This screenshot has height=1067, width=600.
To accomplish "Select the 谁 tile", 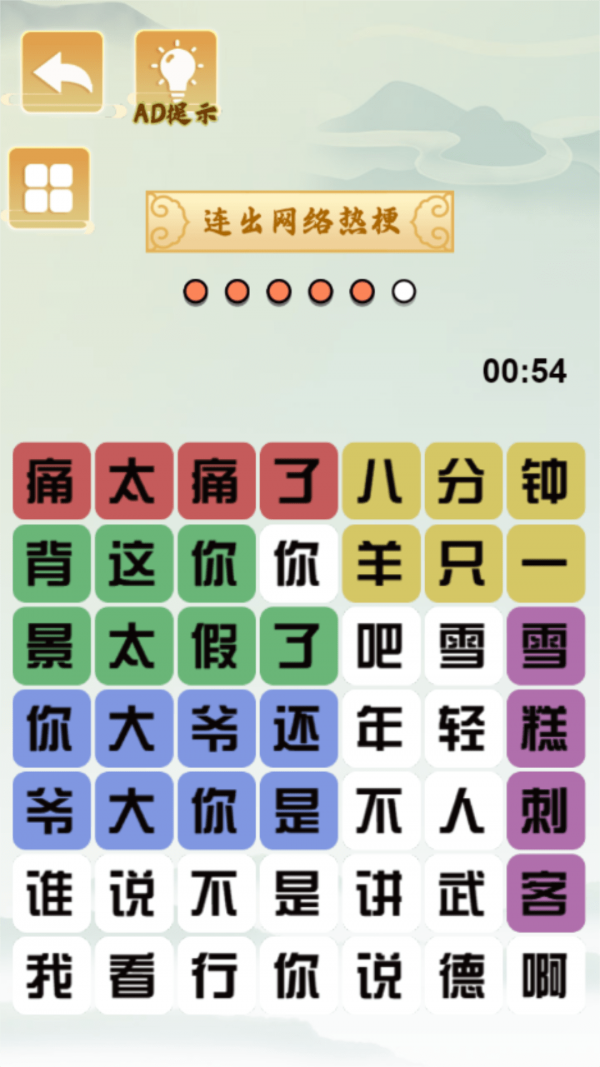I will 51,893.
